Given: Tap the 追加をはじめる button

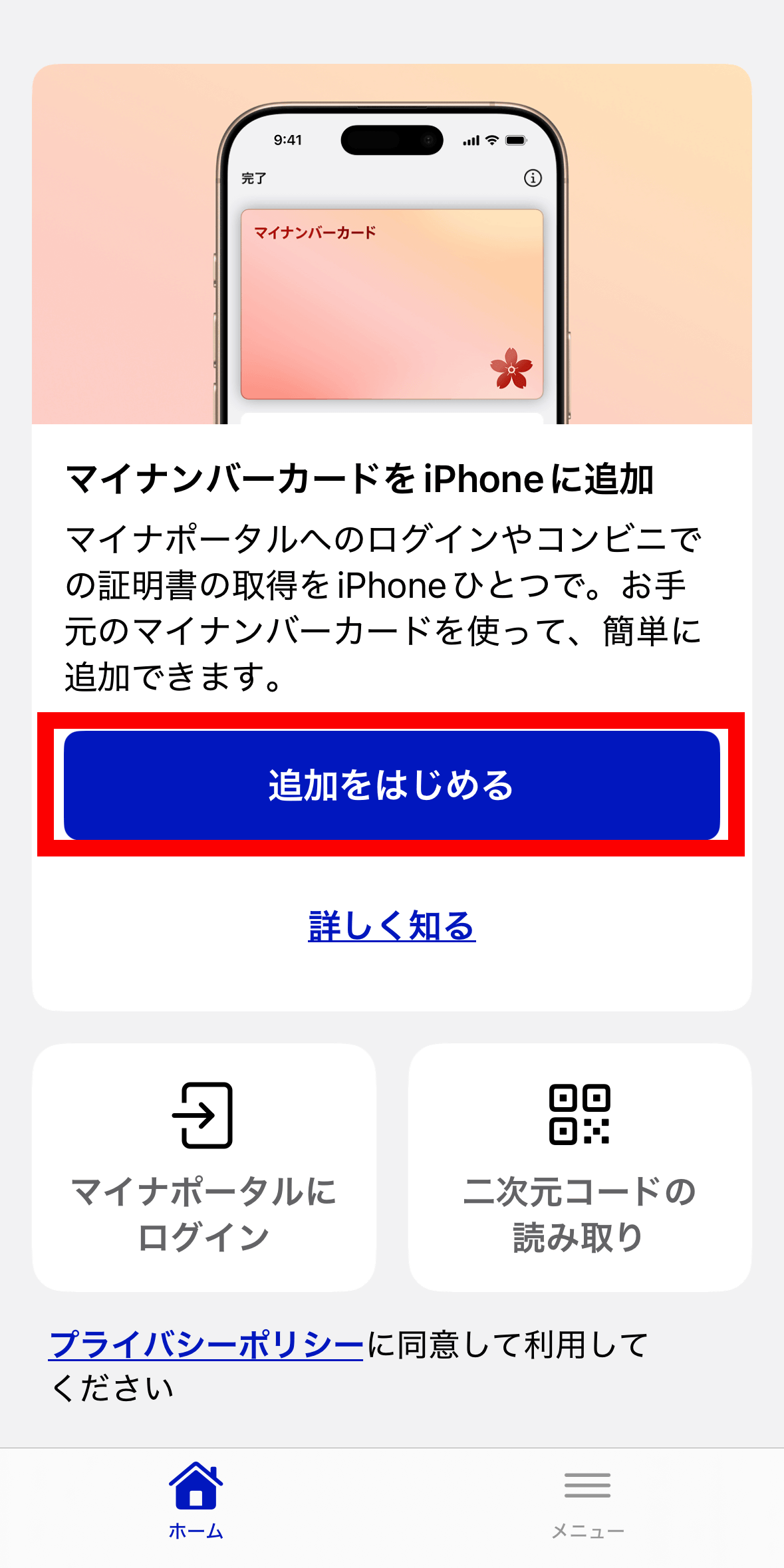Looking at the screenshot, I should pos(392,785).
